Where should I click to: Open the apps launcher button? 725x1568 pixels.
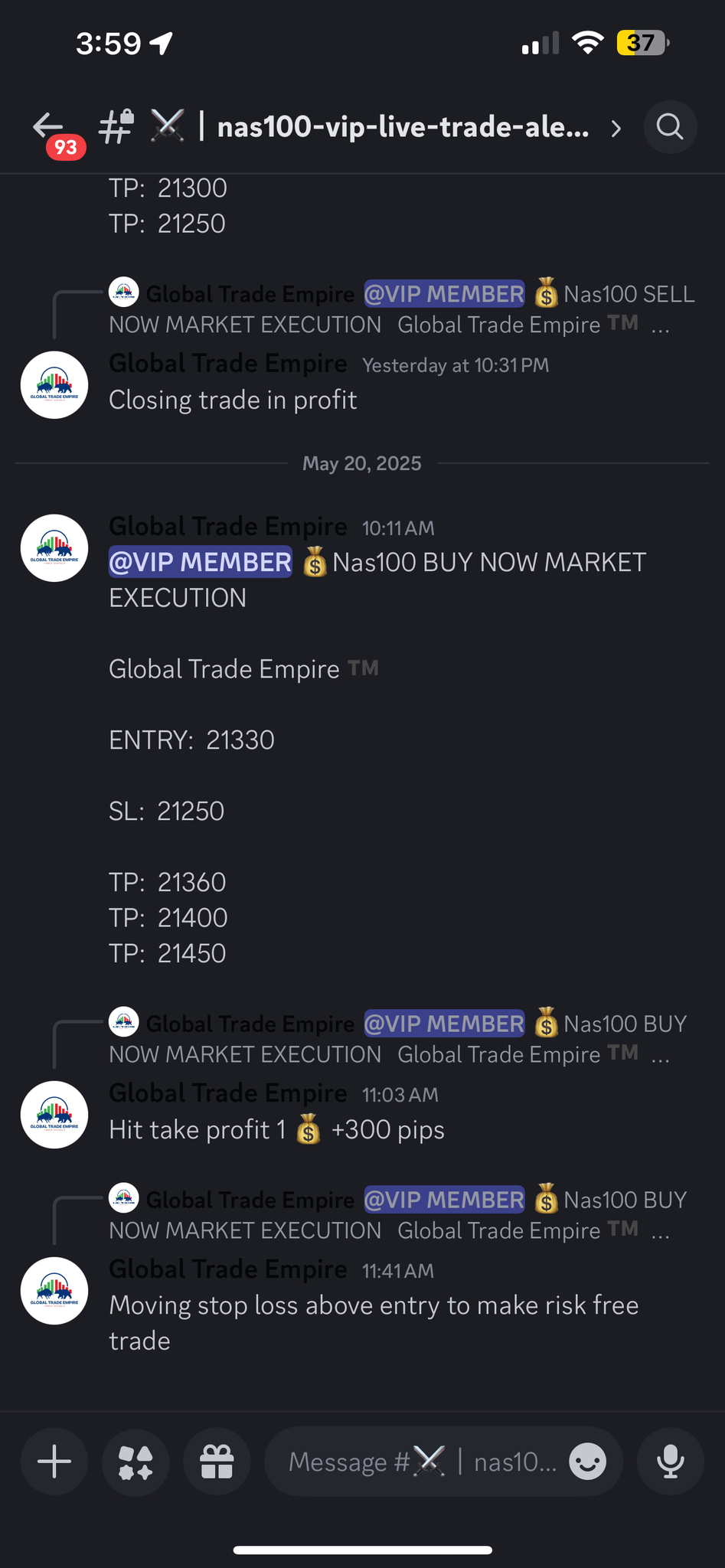[x=136, y=1462]
